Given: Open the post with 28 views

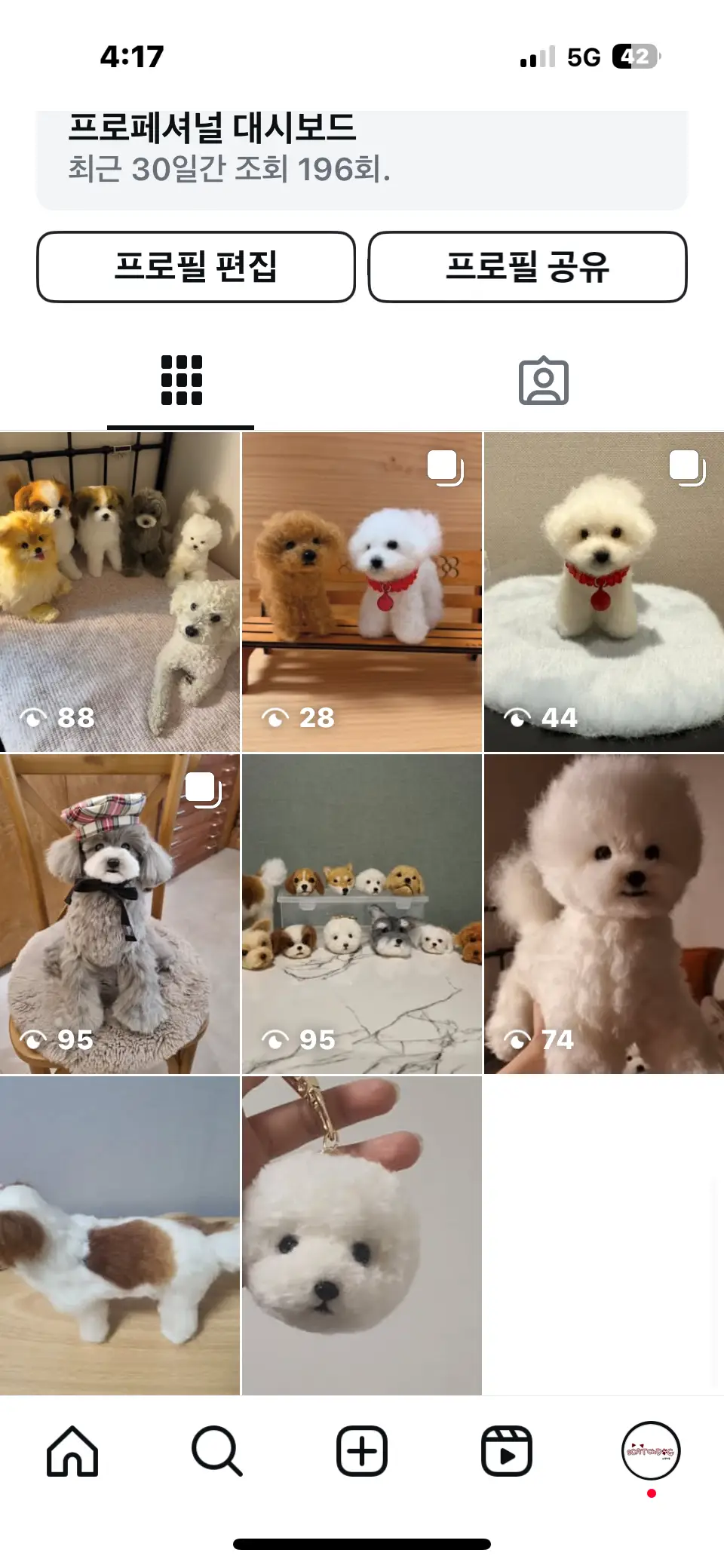Looking at the screenshot, I should tap(362, 592).
